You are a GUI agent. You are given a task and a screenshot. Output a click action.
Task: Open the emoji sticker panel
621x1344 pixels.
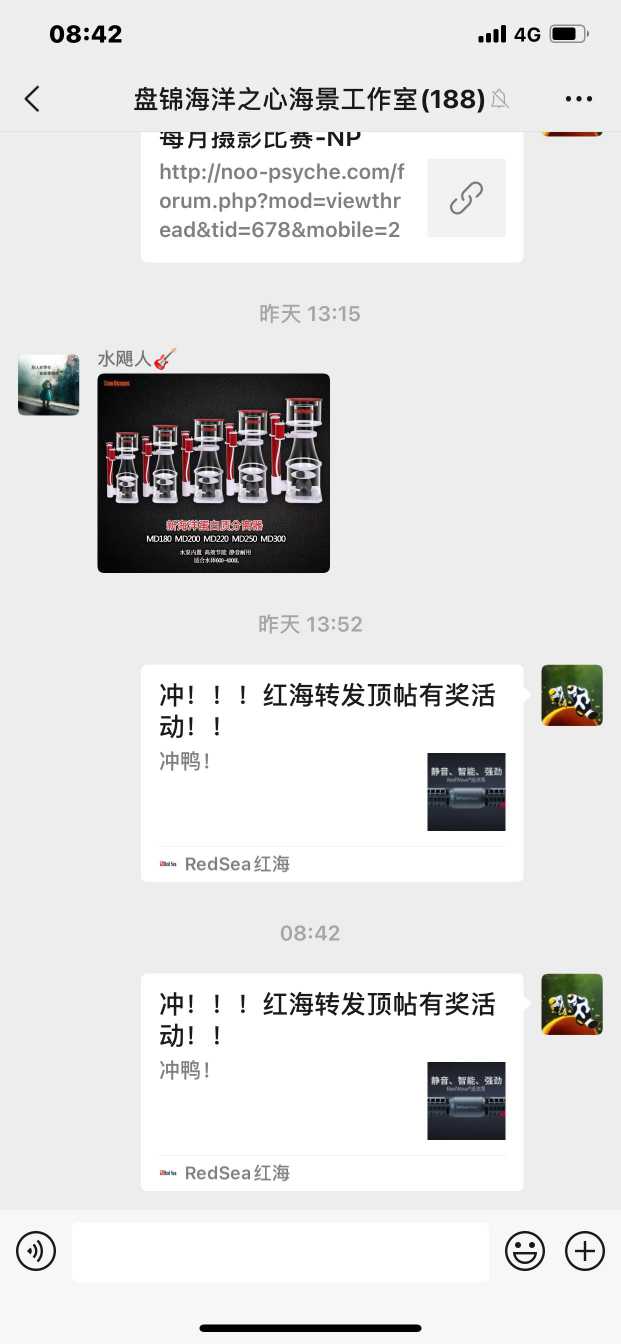524,1251
